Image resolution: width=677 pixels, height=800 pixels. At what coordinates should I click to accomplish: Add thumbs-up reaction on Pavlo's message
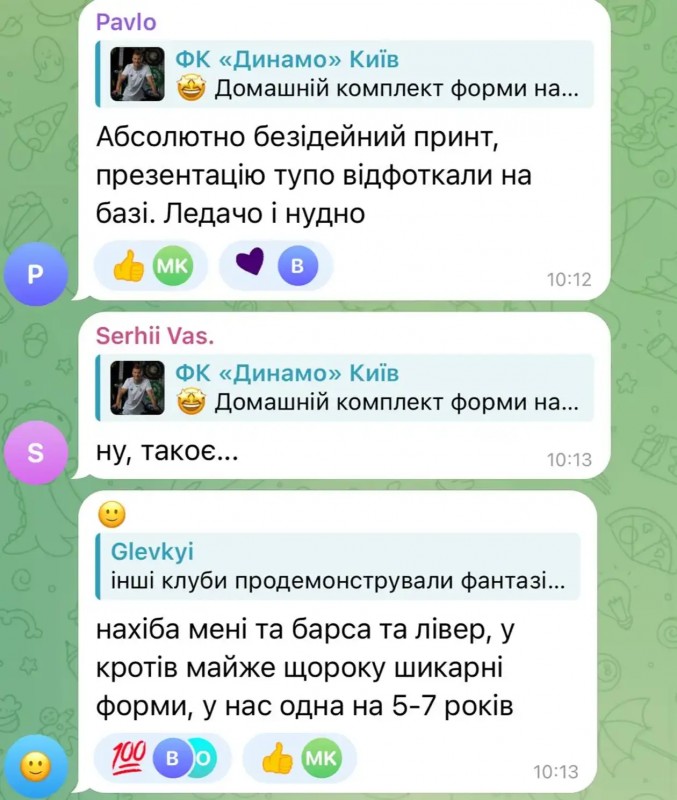pos(150,265)
